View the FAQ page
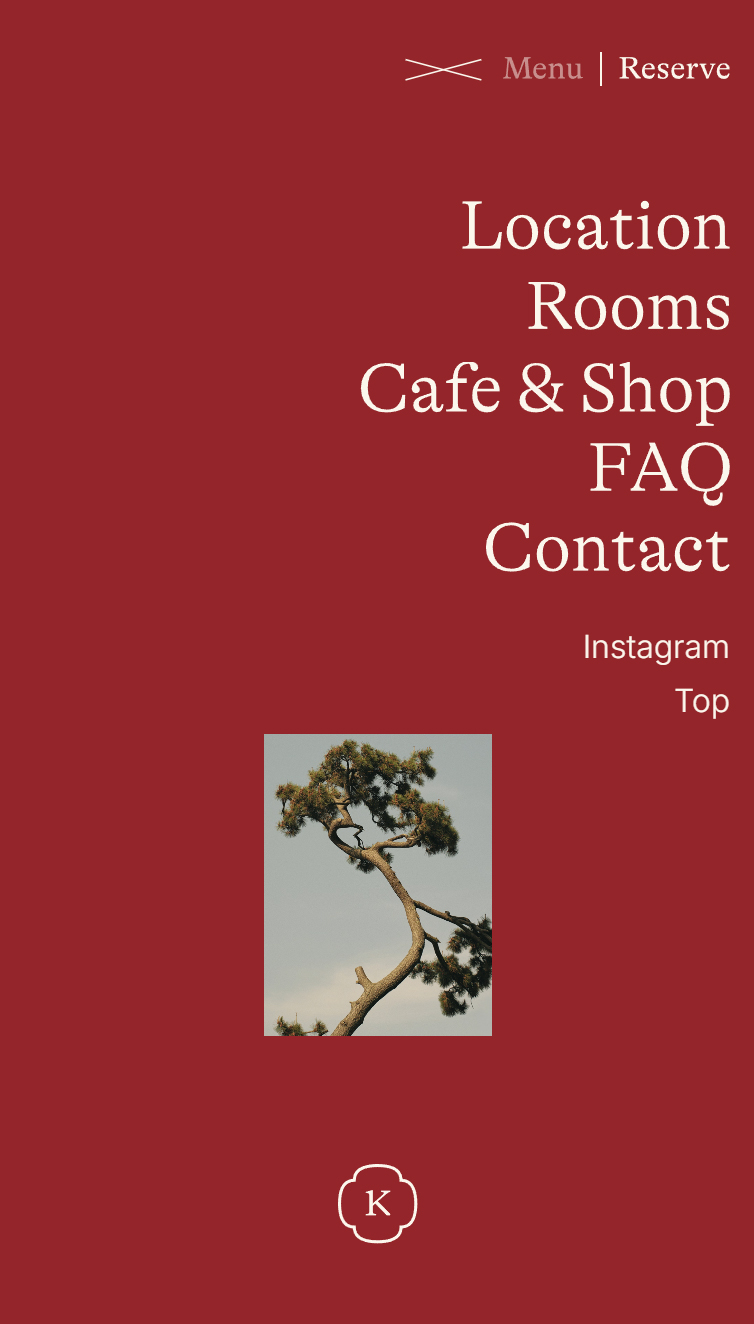 click(x=659, y=468)
